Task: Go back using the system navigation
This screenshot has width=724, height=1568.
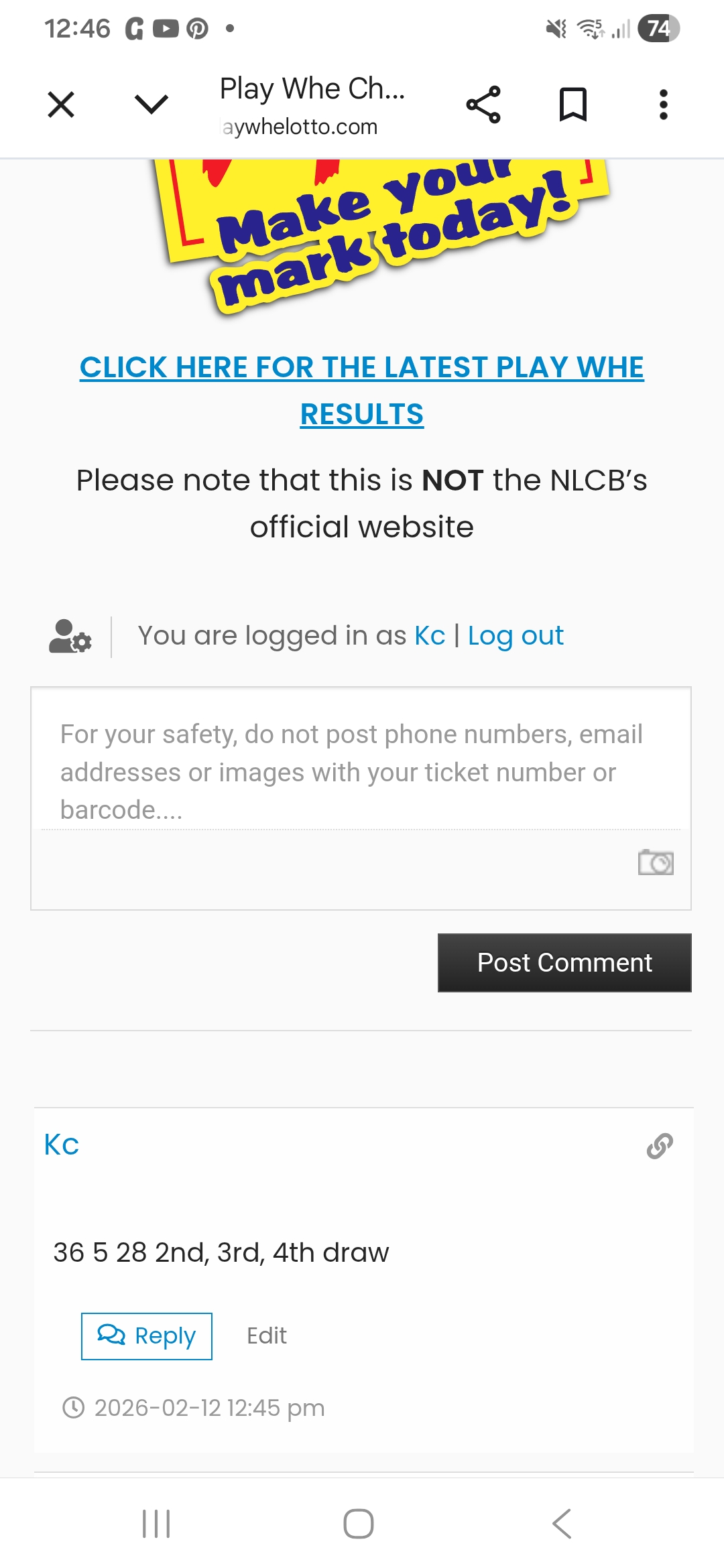Action: pyautogui.click(x=562, y=1524)
